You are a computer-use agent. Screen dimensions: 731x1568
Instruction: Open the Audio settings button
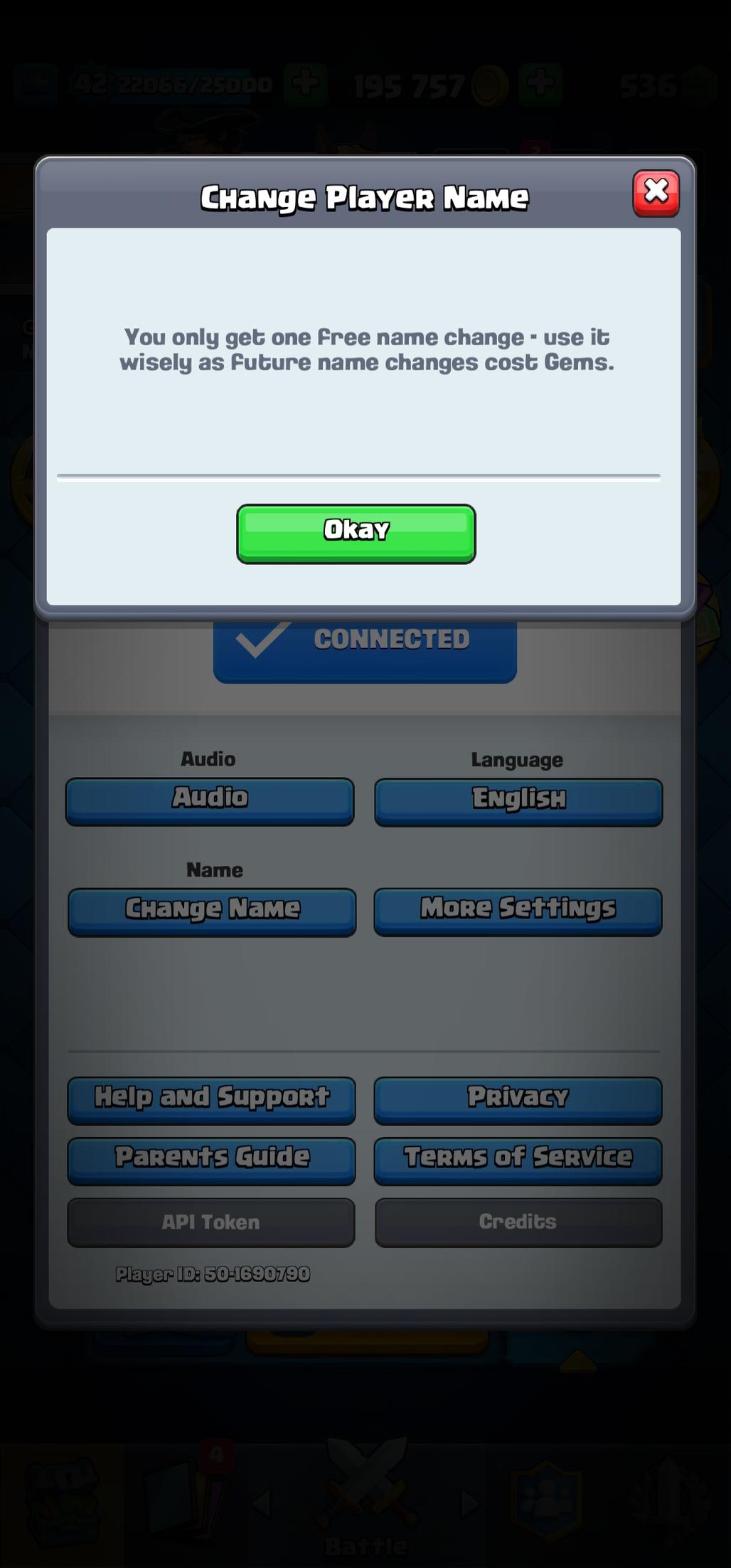click(x=210, y=800)
